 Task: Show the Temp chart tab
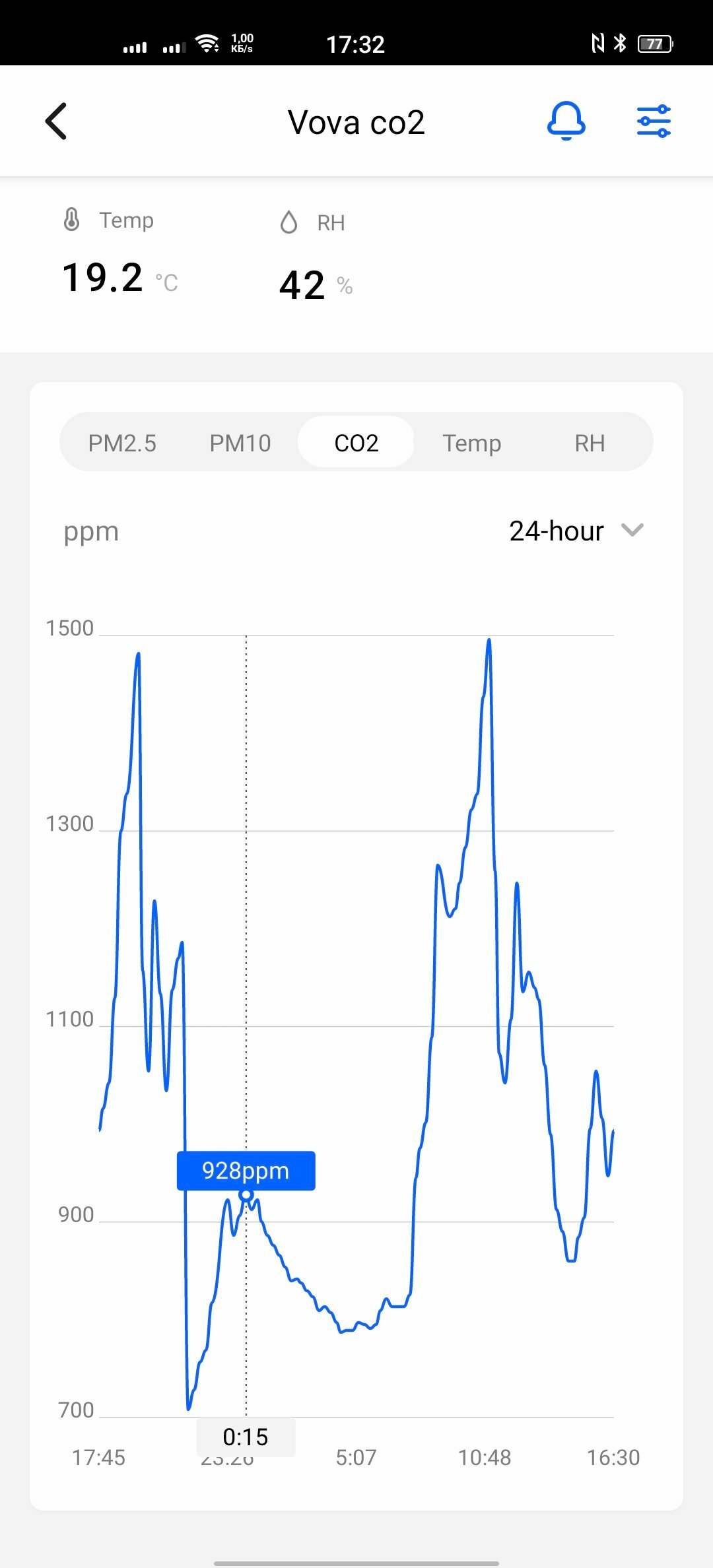click(472, 443)
